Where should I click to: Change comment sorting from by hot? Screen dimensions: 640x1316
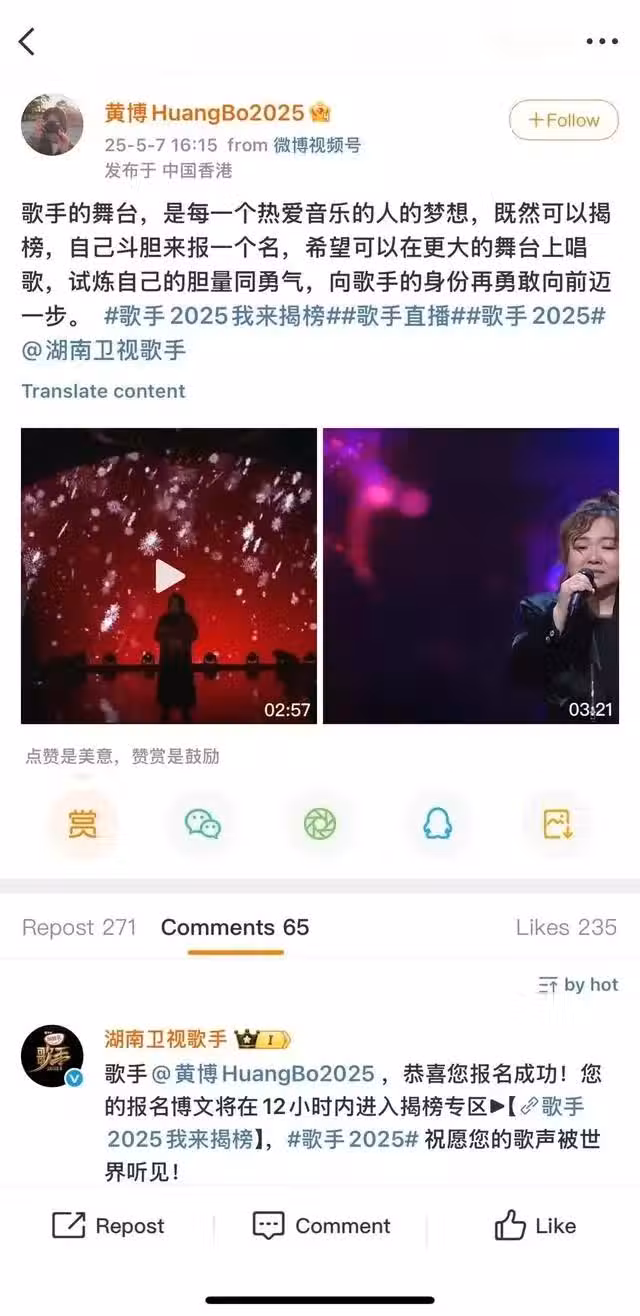coord(578,985)
